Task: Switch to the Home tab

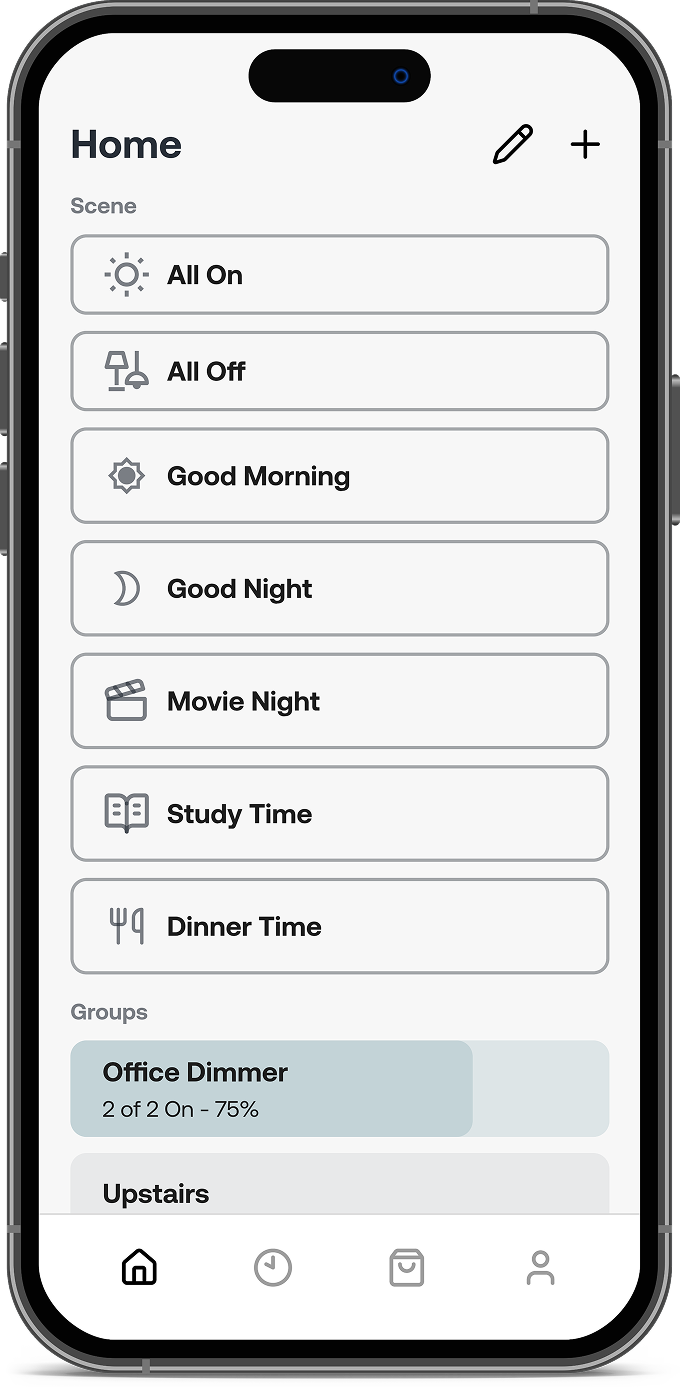Action: [139, 1268]
